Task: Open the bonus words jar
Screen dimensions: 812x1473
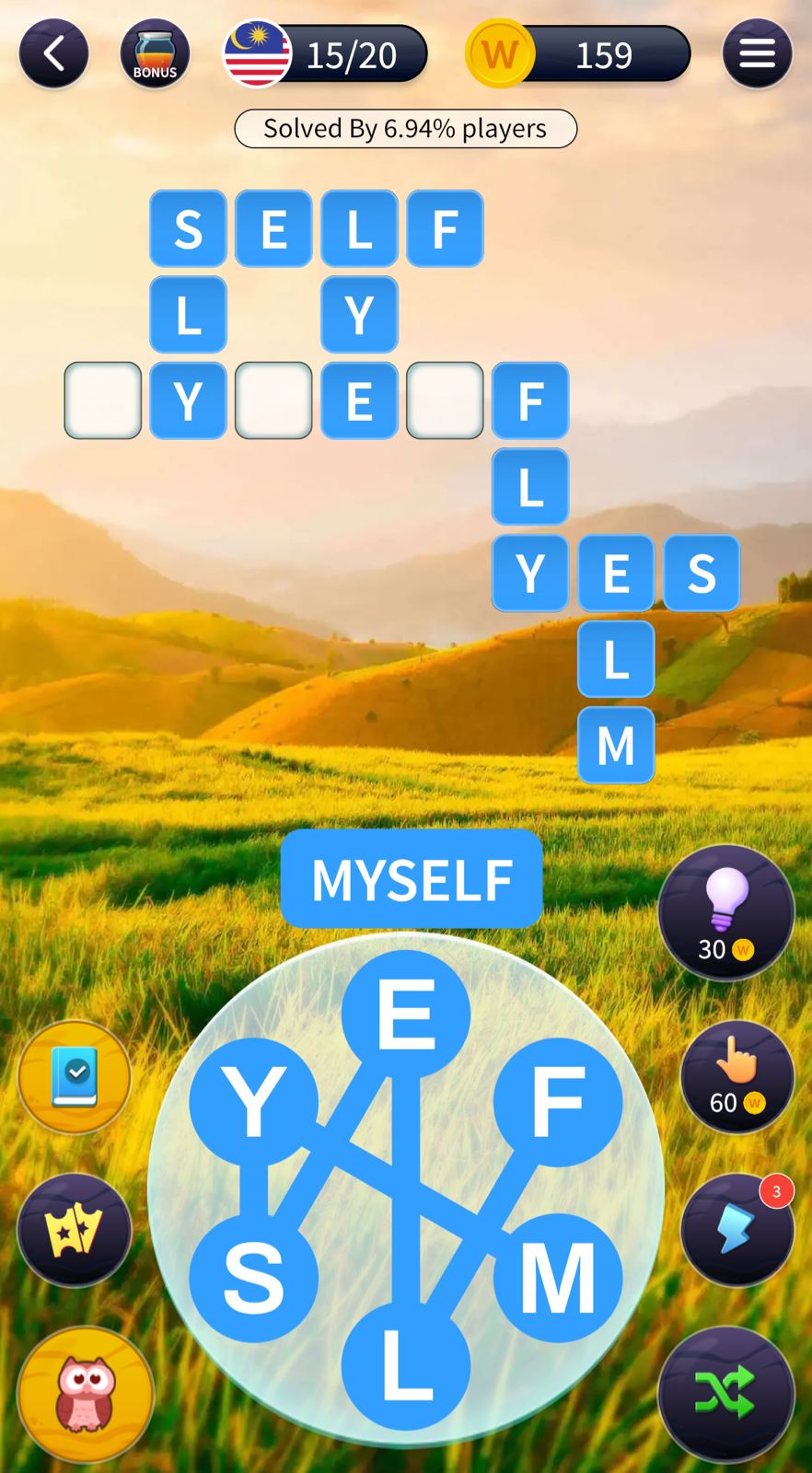Action: click(x=155, y=54)
